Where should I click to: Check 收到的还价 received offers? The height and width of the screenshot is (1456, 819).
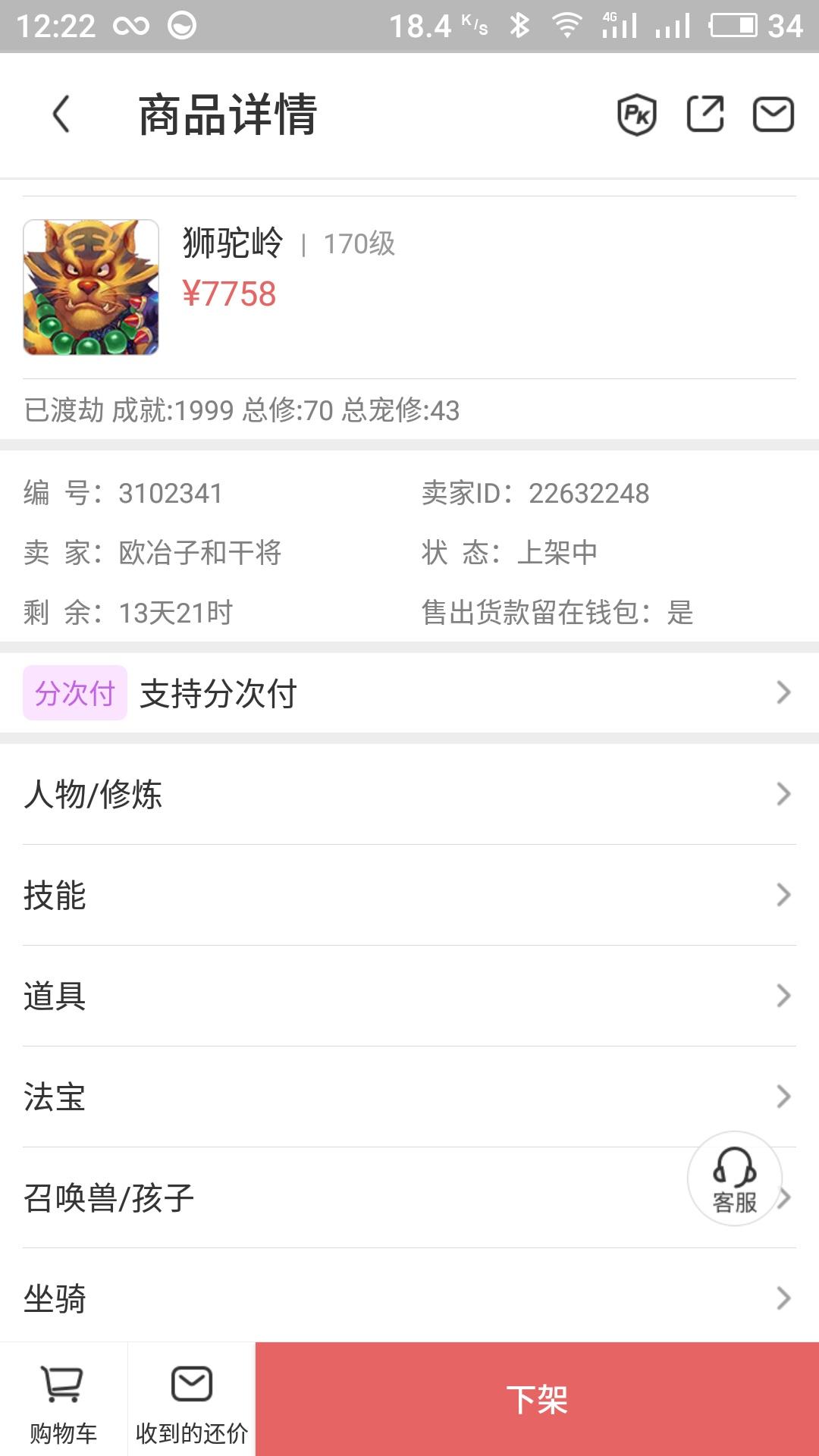tap(191, 1400)
